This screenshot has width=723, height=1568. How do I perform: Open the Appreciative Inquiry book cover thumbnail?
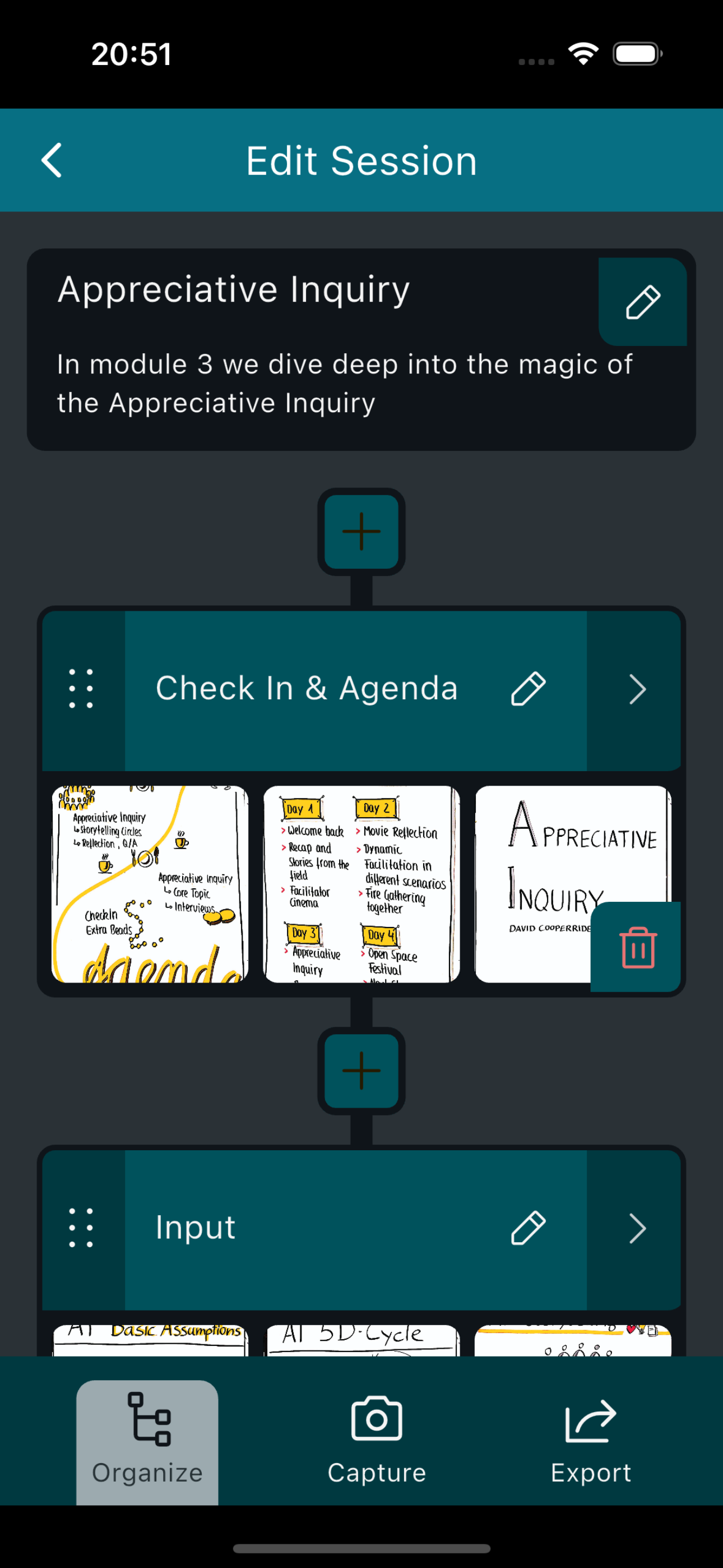548,852
